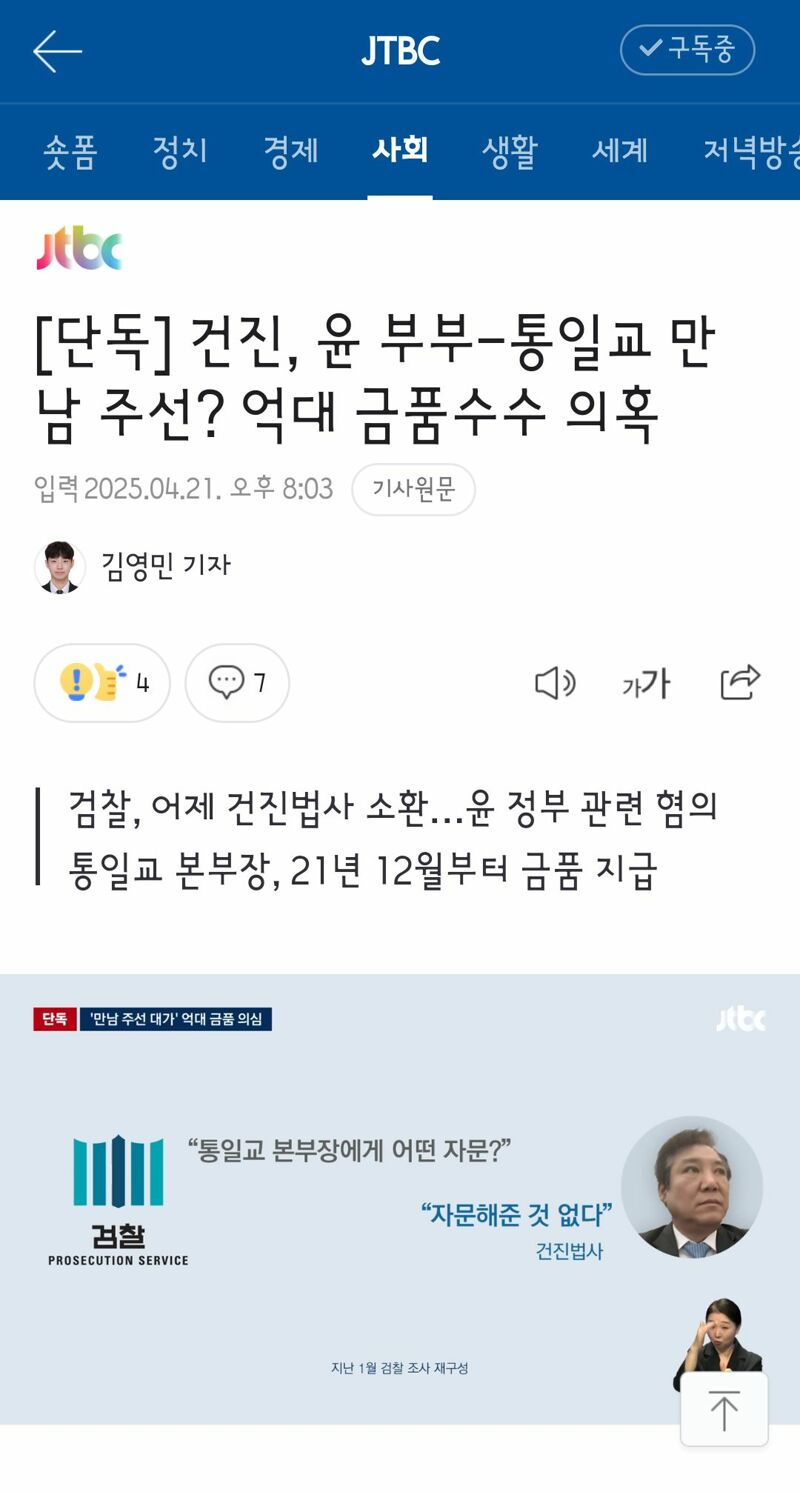React to the article with emoji button
This screenshot has height=1492, width=800.
pyautogui.click(x=102, y=683)
